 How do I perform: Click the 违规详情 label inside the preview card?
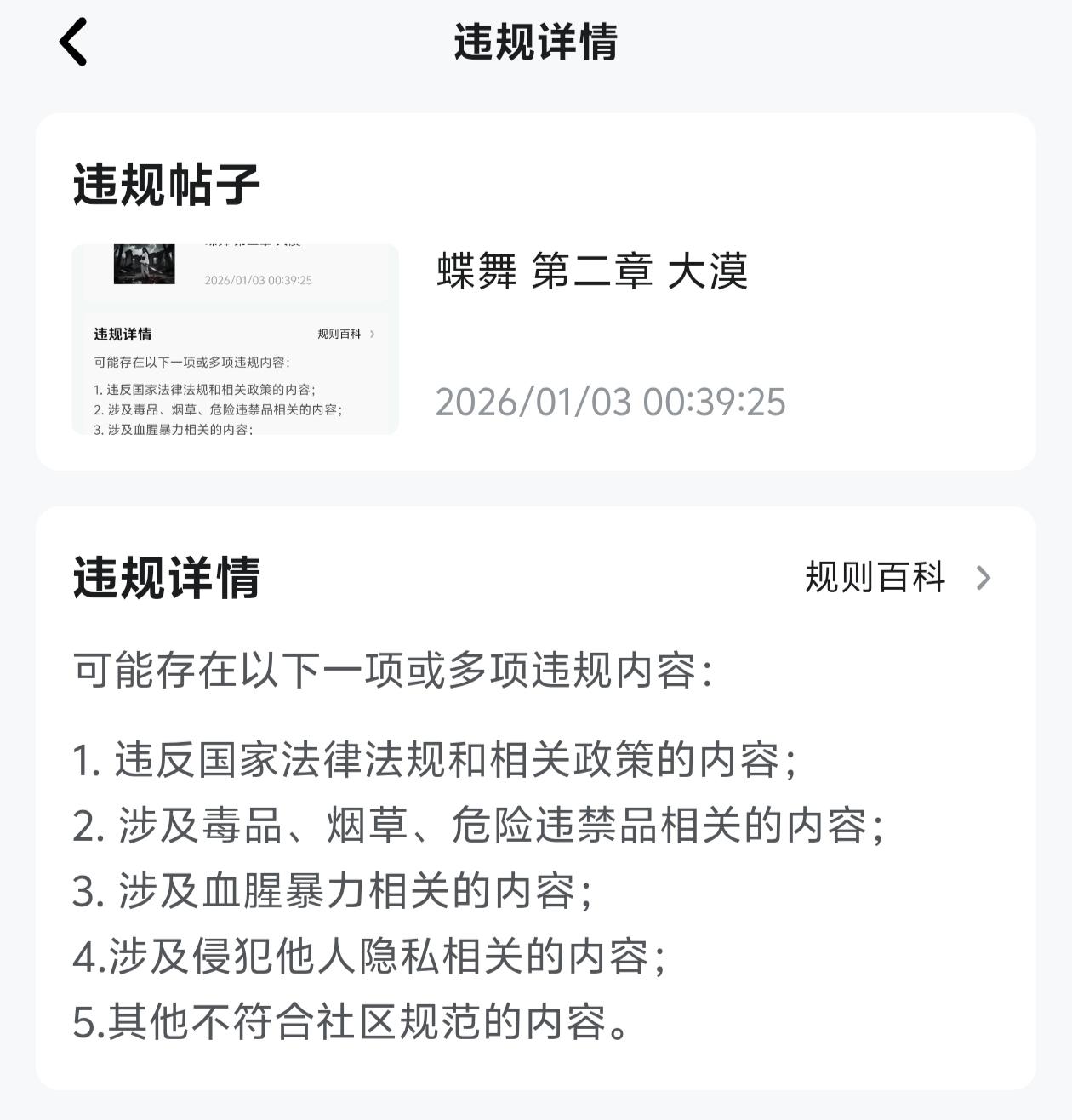coord(120,334)
